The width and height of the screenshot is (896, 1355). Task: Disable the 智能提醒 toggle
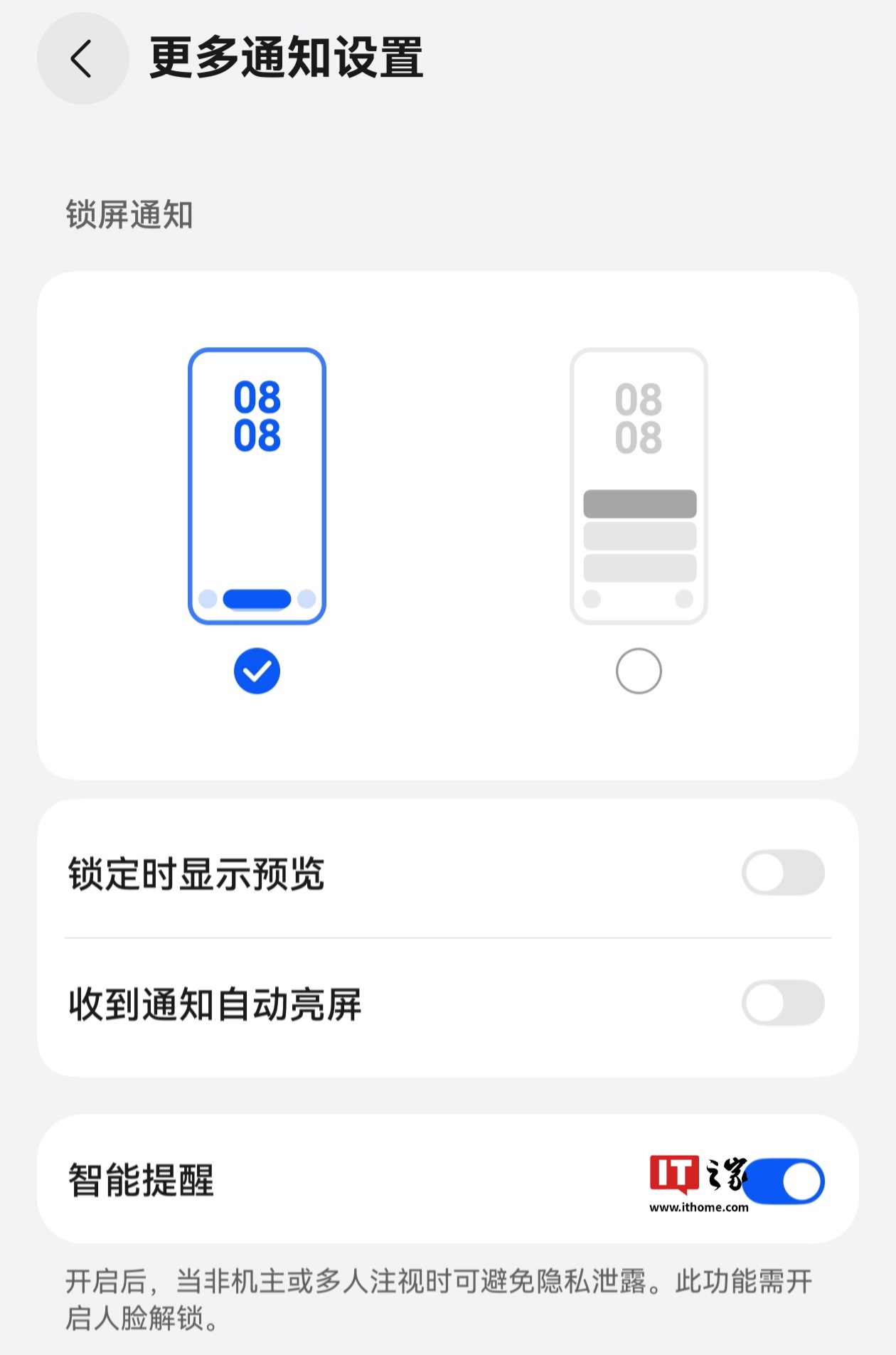click(x=784, y=1181)
